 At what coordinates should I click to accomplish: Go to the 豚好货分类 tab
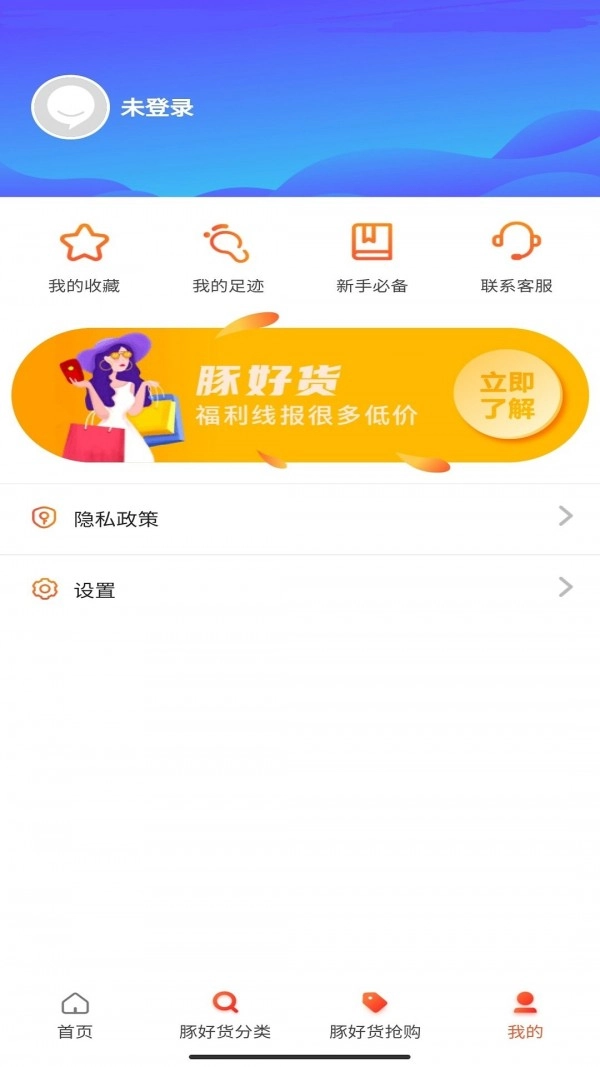[225, 1015]
